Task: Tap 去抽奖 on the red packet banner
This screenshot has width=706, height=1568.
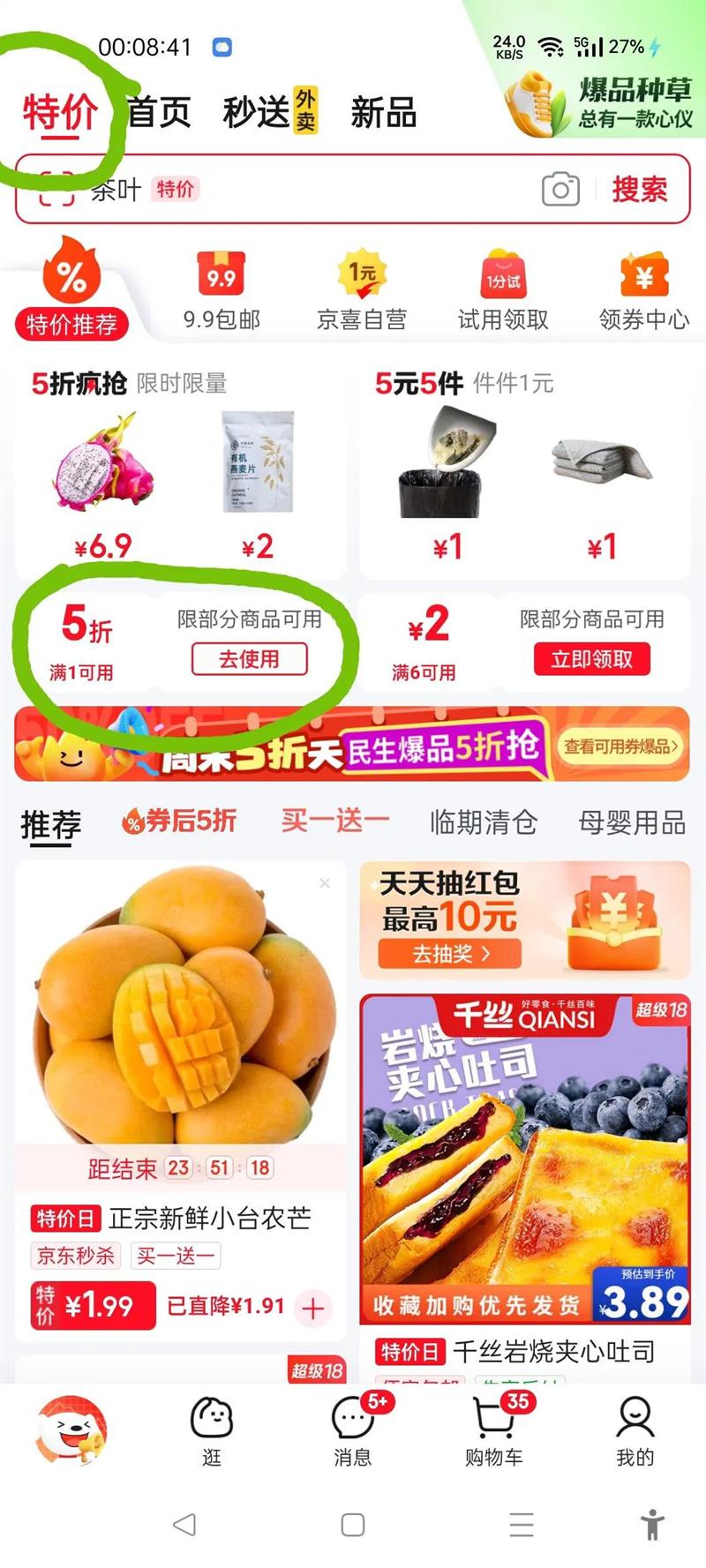Action: click(450, 954)
